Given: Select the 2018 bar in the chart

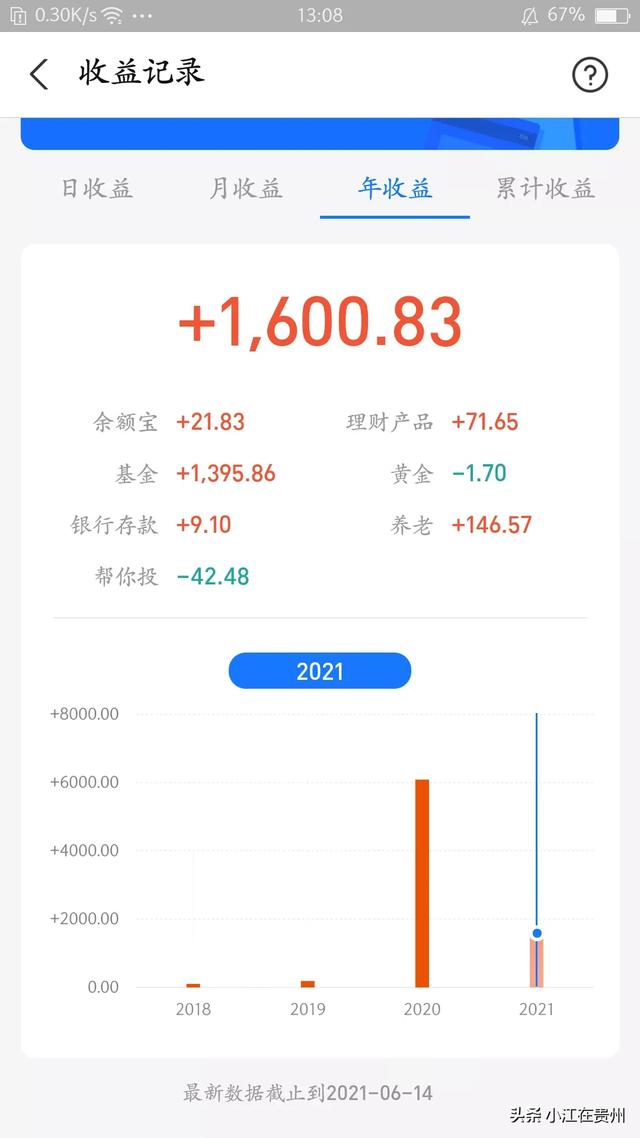Looking at the screenshot, I should coord(193,986).
